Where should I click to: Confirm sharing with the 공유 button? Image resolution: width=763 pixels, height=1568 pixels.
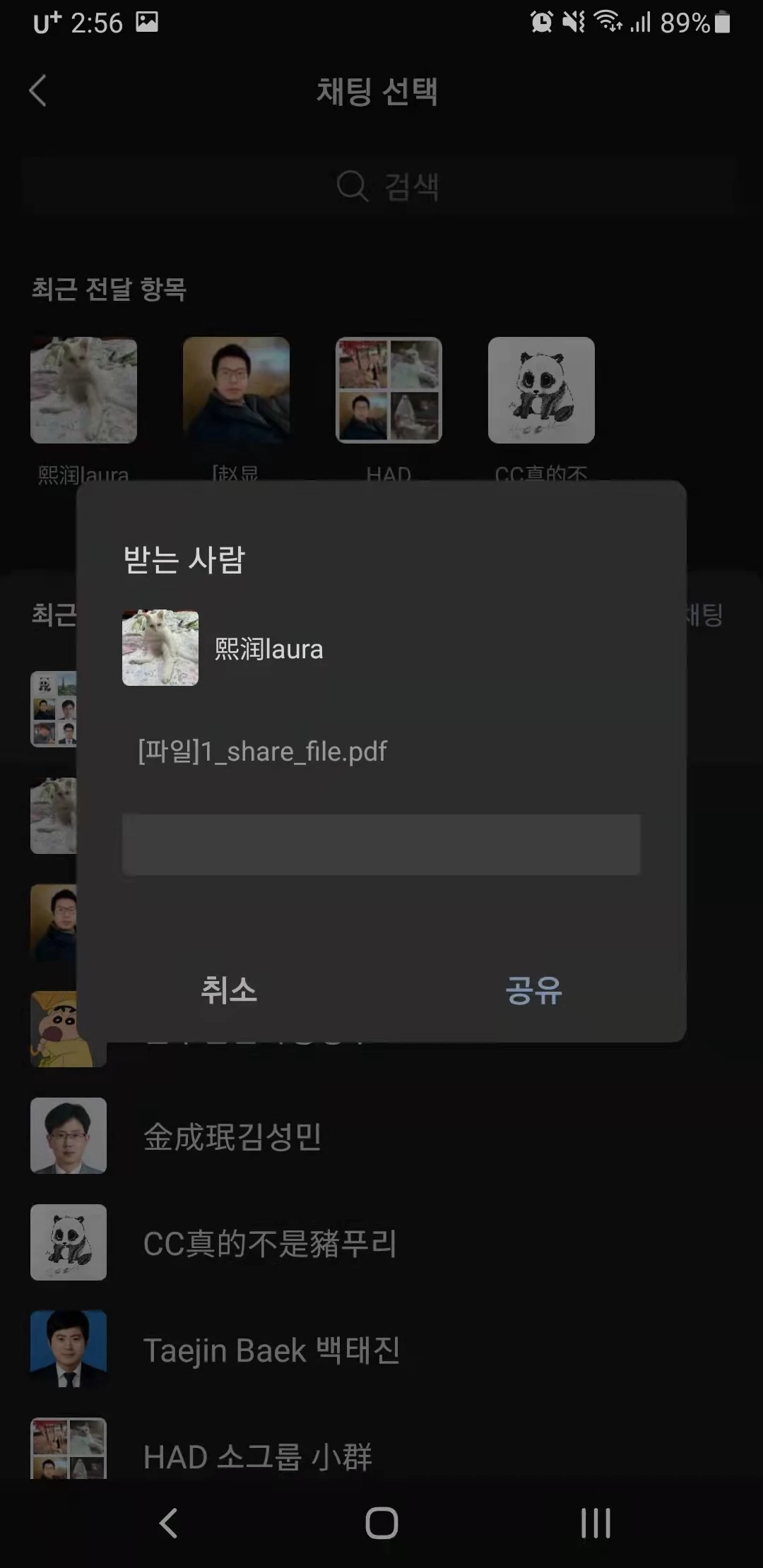coord(533,990)
